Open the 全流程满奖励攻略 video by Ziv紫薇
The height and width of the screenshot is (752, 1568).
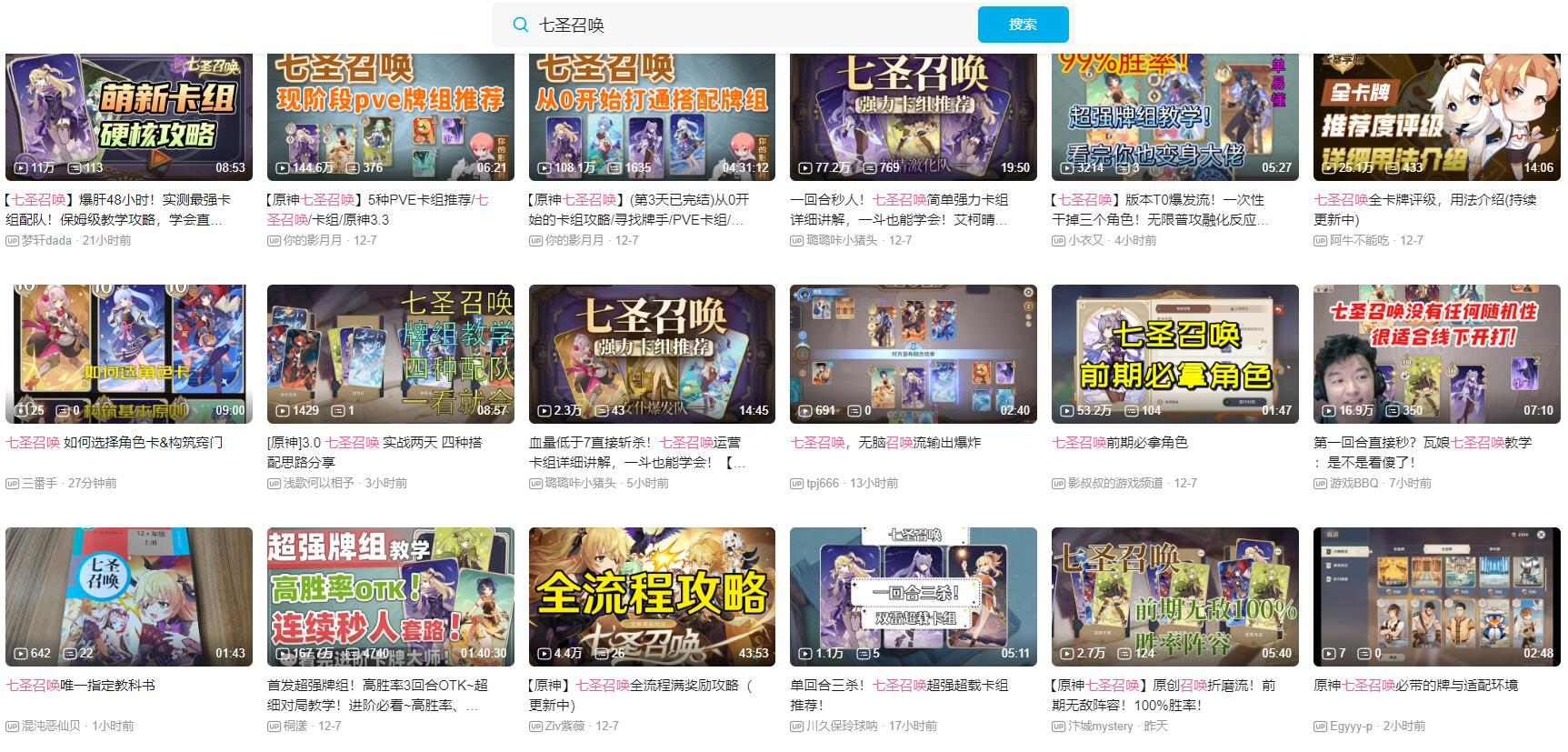pos(652,597)
